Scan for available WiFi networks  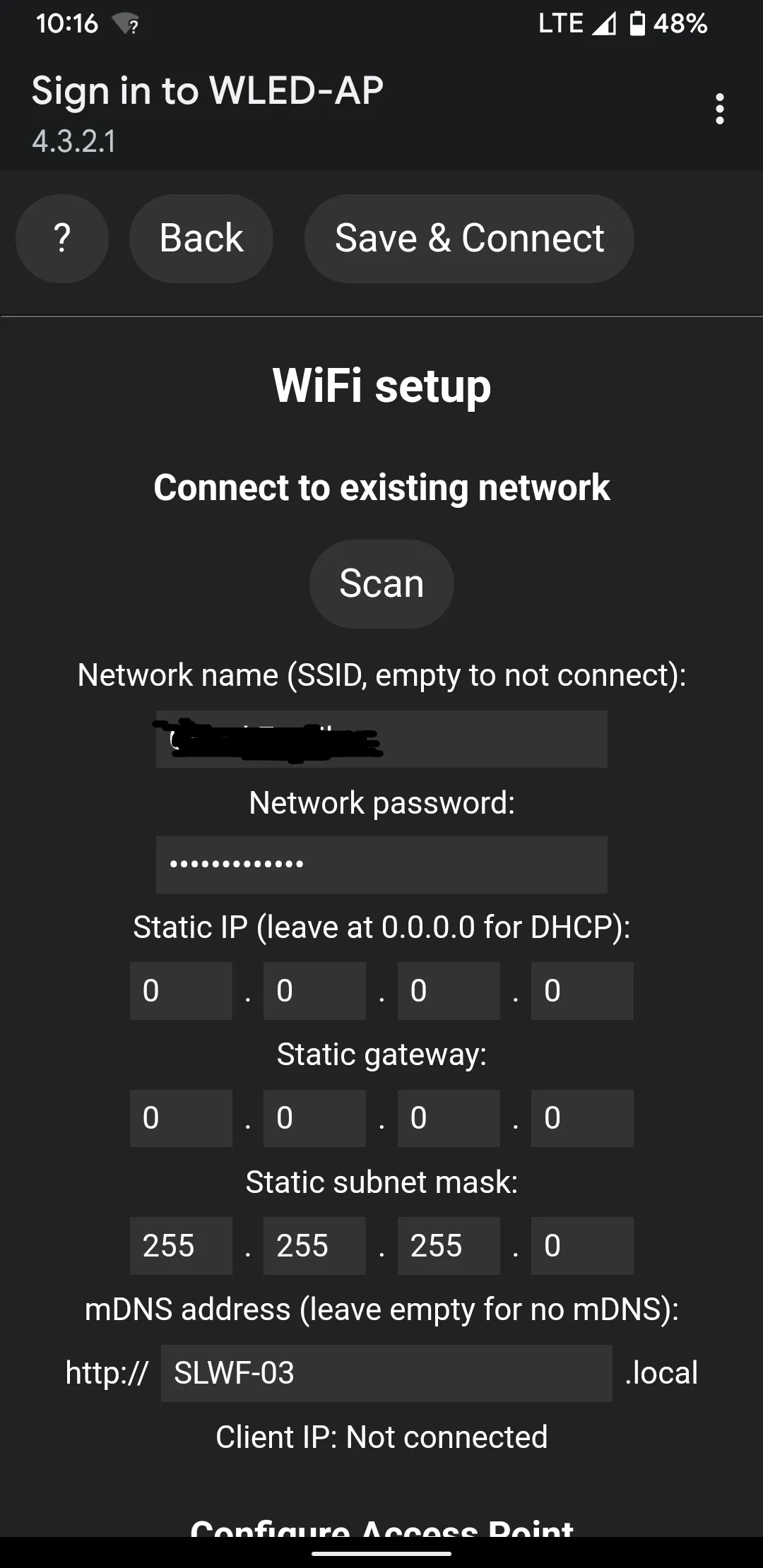coord(381,584)
